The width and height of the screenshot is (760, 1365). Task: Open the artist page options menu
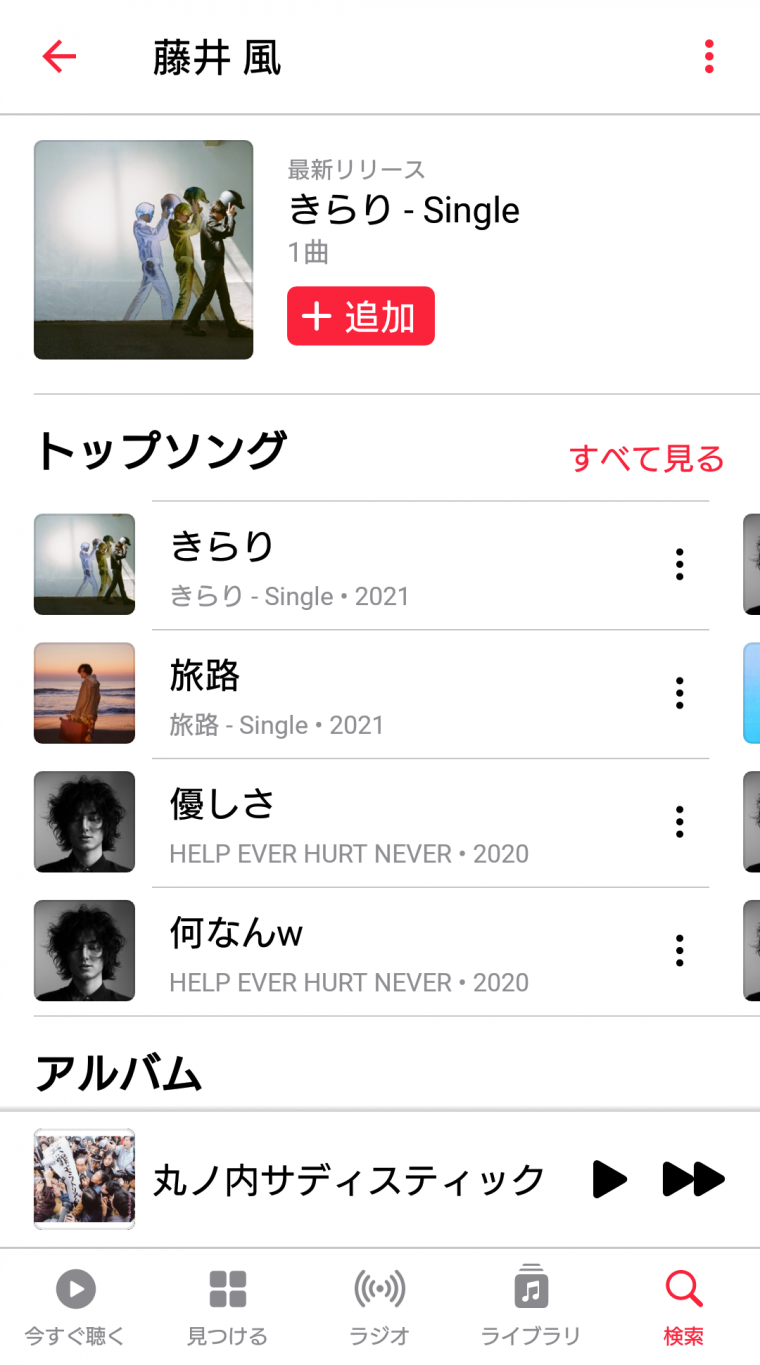tap(708, 57)
